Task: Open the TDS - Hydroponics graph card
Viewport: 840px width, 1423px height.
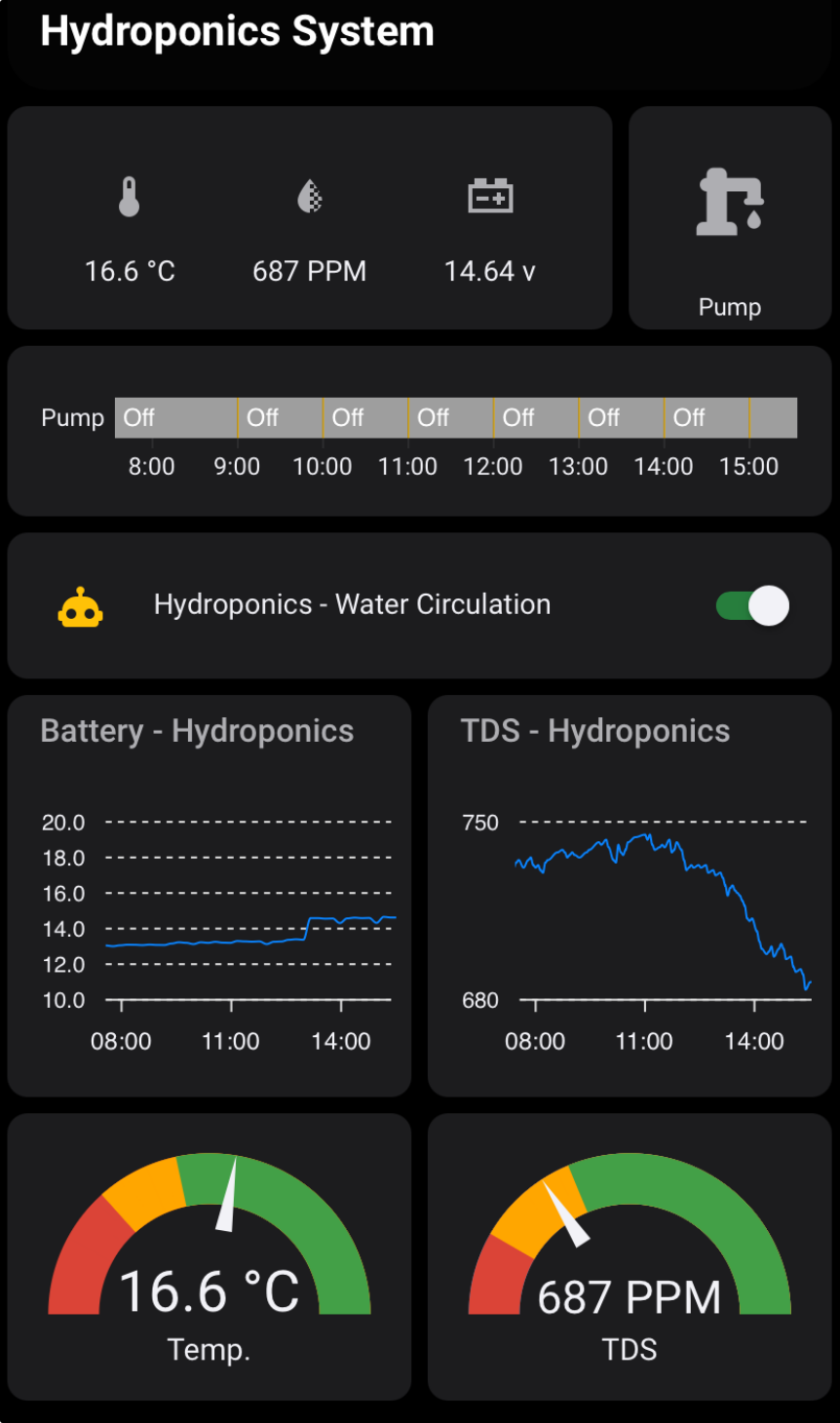Action: click(x=630, y=896)
